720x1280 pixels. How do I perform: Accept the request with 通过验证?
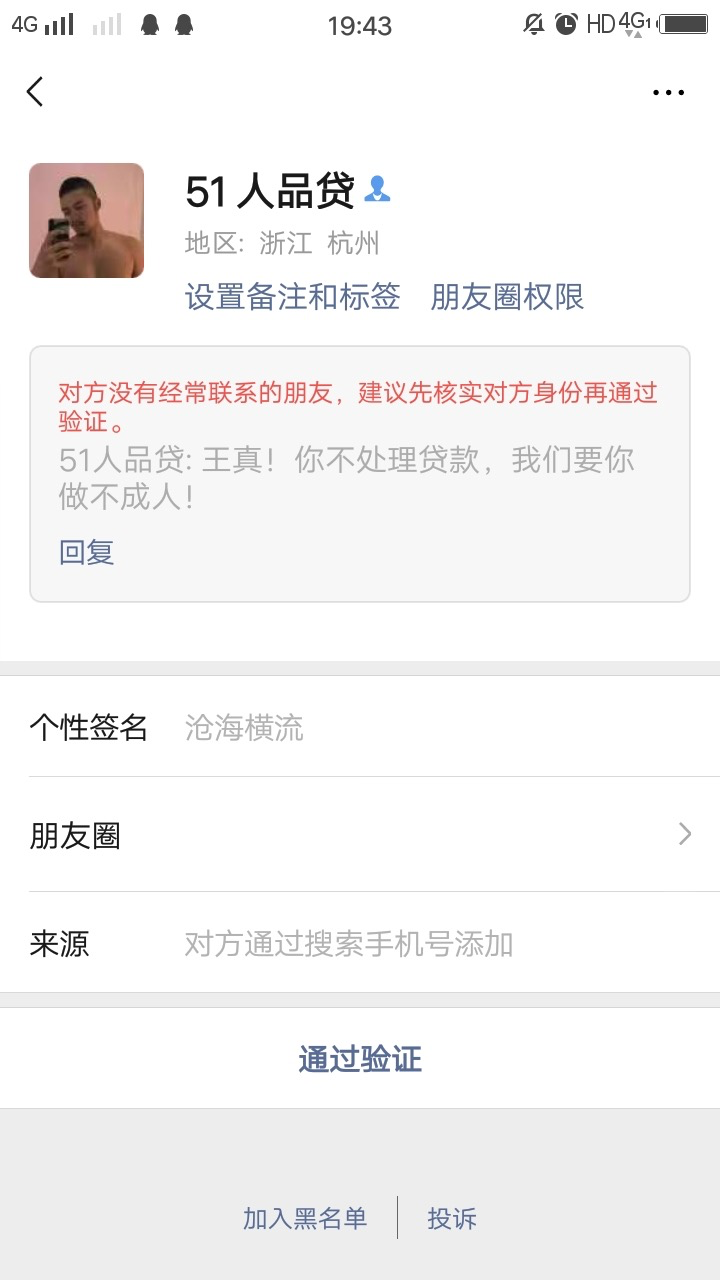tap(360, 1058)
